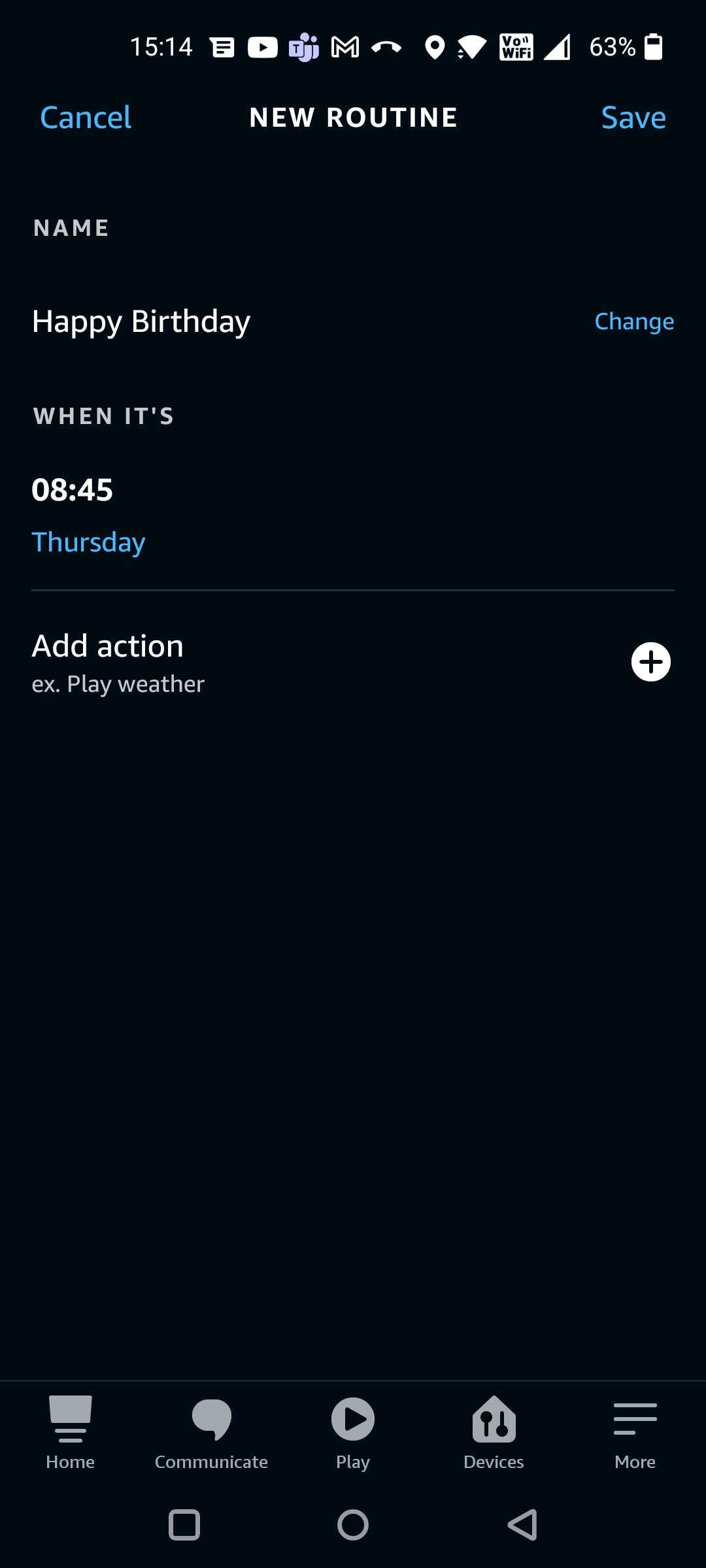Open the 08:45 time picker
The height and width of the screenshot is (1568, 706).
(x=73, y=490)
